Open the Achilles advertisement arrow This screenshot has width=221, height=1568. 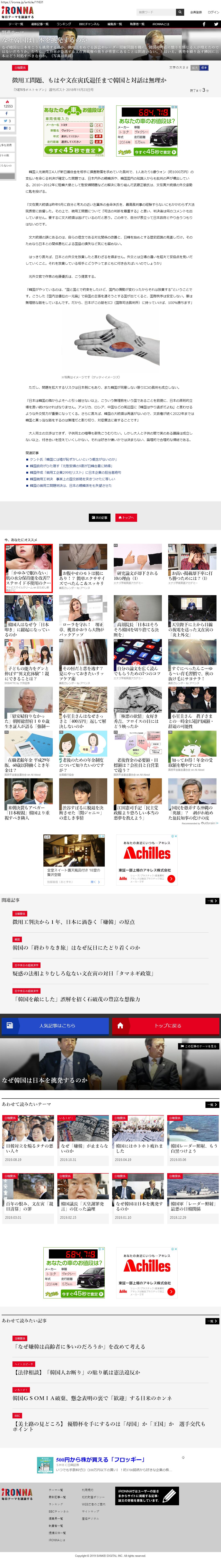[x=171, y=878]
